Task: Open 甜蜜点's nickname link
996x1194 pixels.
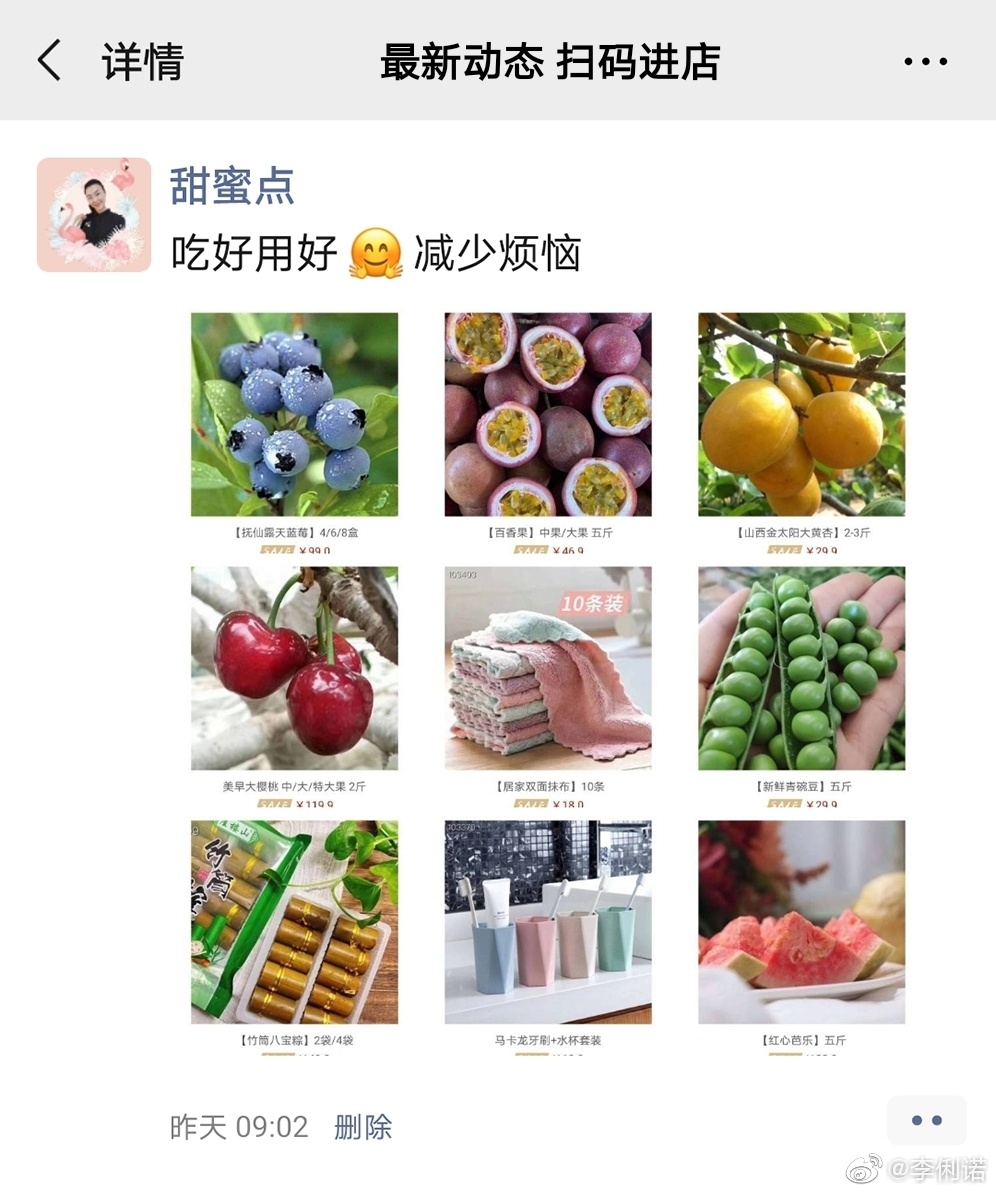Action: tap(231, 188)
